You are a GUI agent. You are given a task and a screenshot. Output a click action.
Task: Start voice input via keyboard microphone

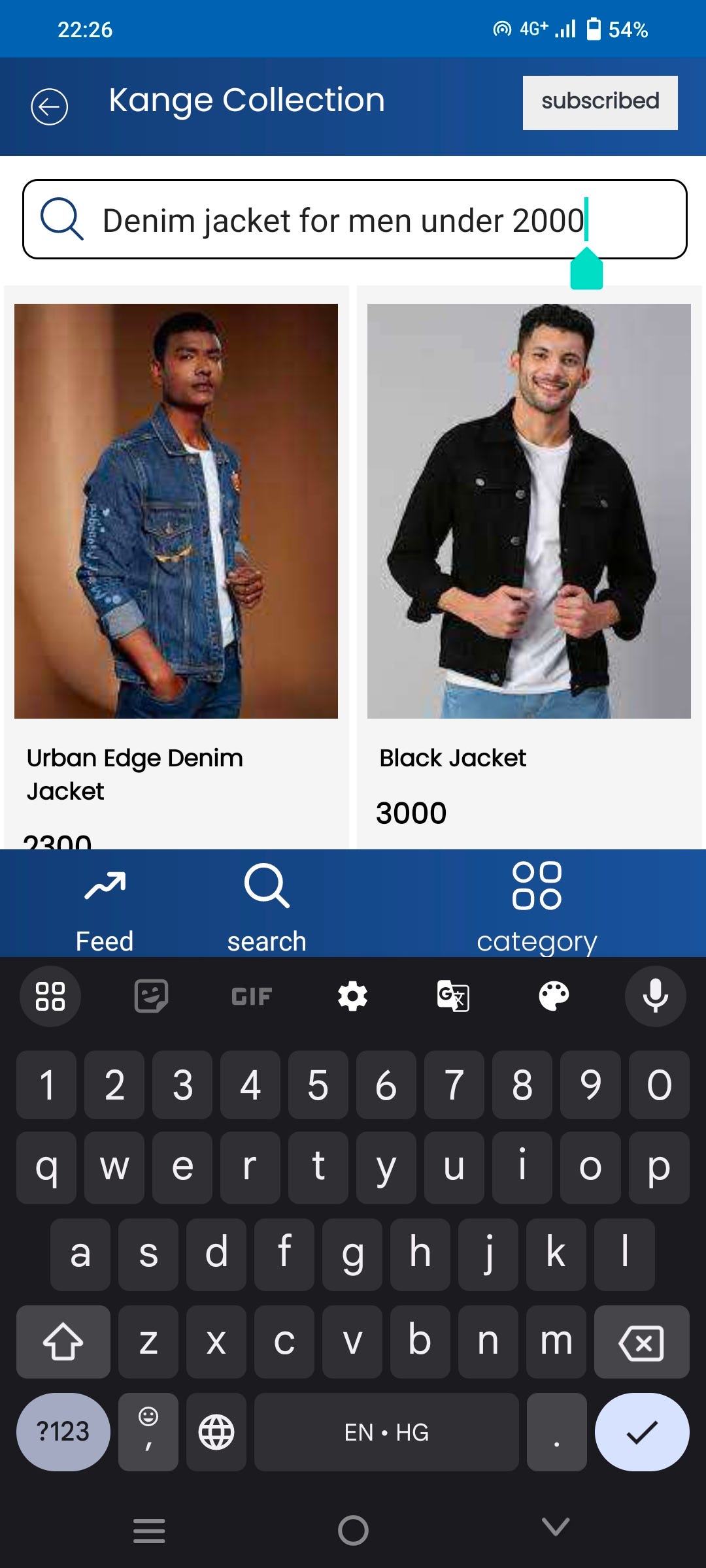tap(655, 996)
